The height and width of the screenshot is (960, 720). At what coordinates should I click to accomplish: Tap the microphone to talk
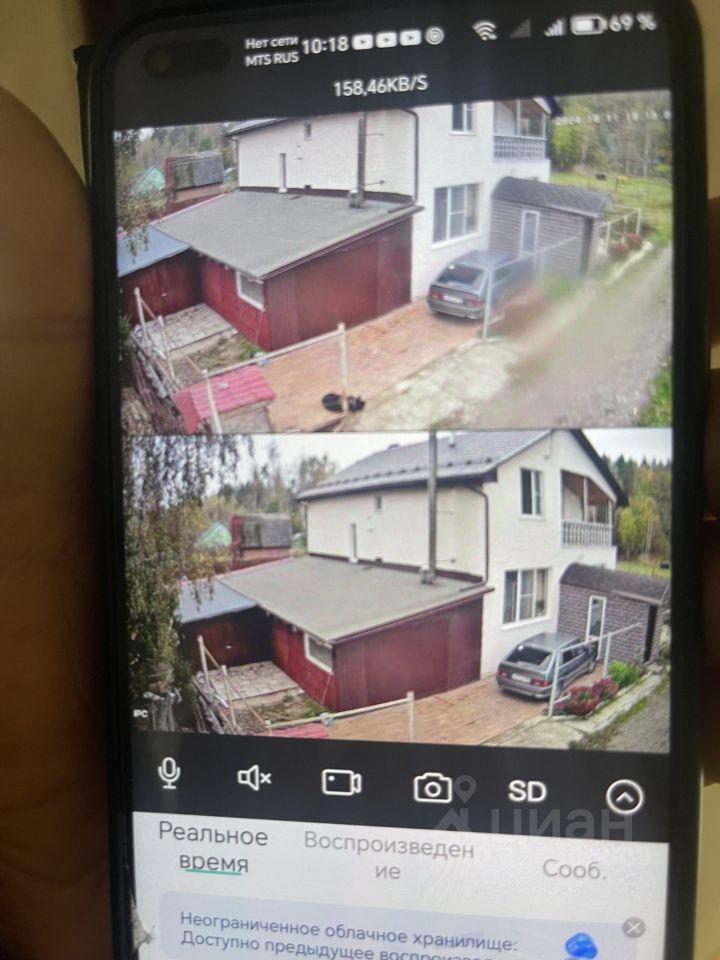(x=170, y=773)
